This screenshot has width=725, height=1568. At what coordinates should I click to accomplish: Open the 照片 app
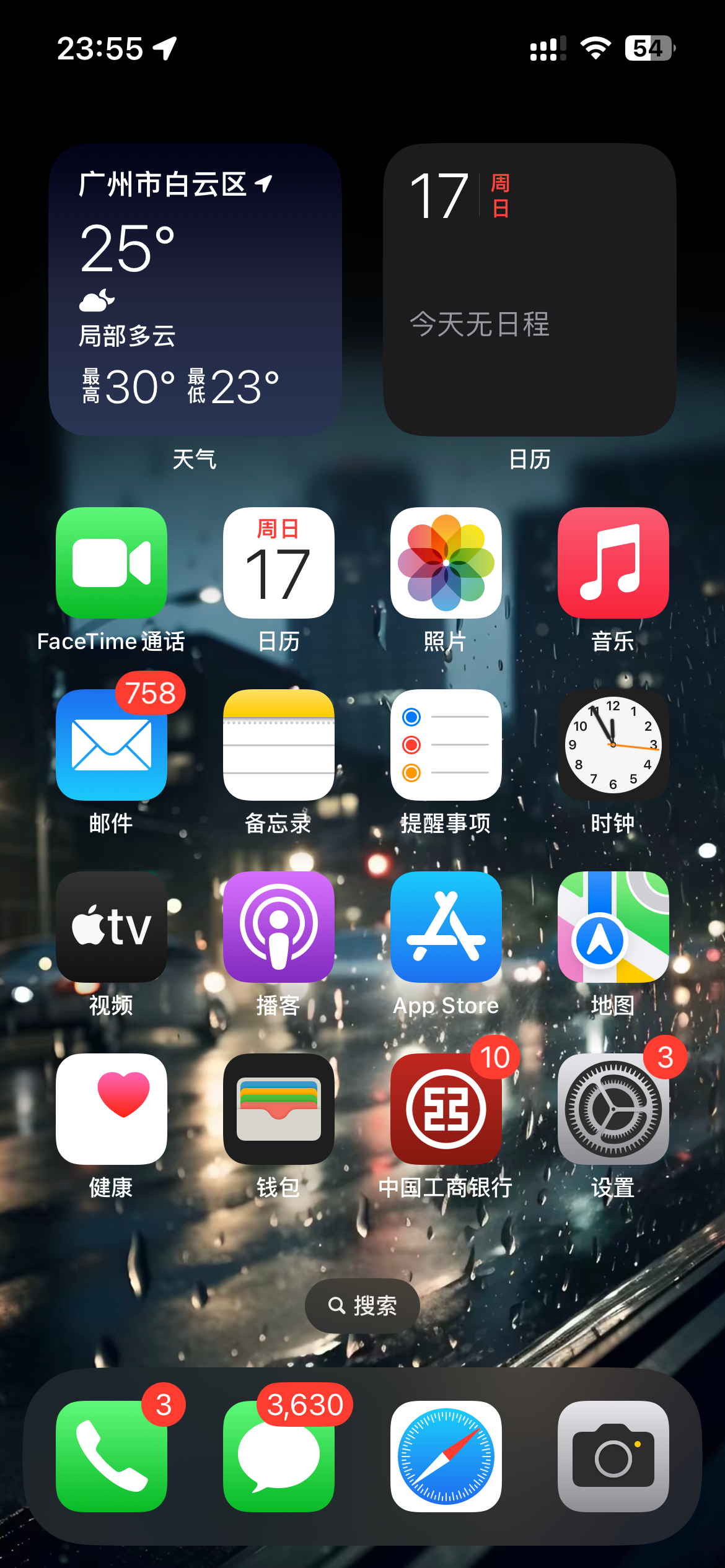(446, 562)
